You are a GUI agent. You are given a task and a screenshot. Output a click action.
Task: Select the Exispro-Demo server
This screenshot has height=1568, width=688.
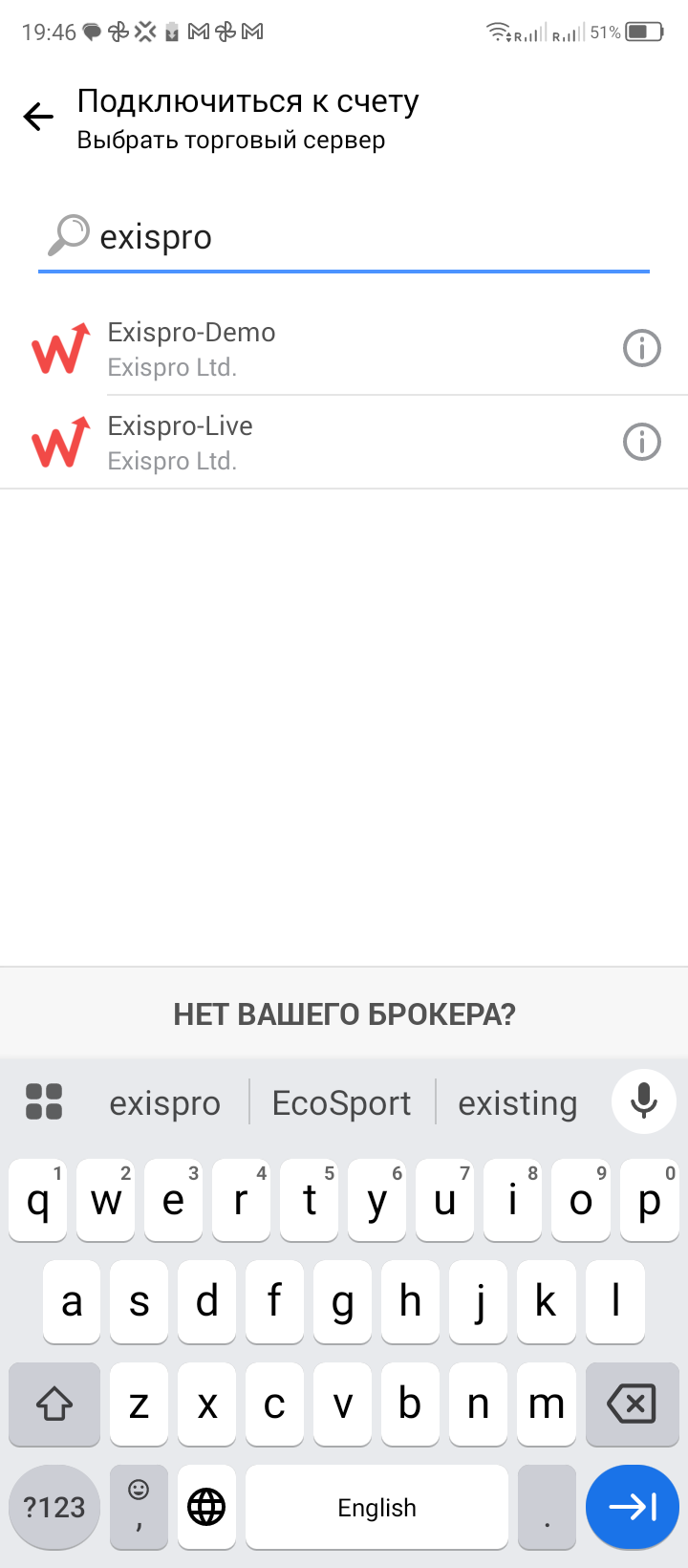tap(344, 349)
